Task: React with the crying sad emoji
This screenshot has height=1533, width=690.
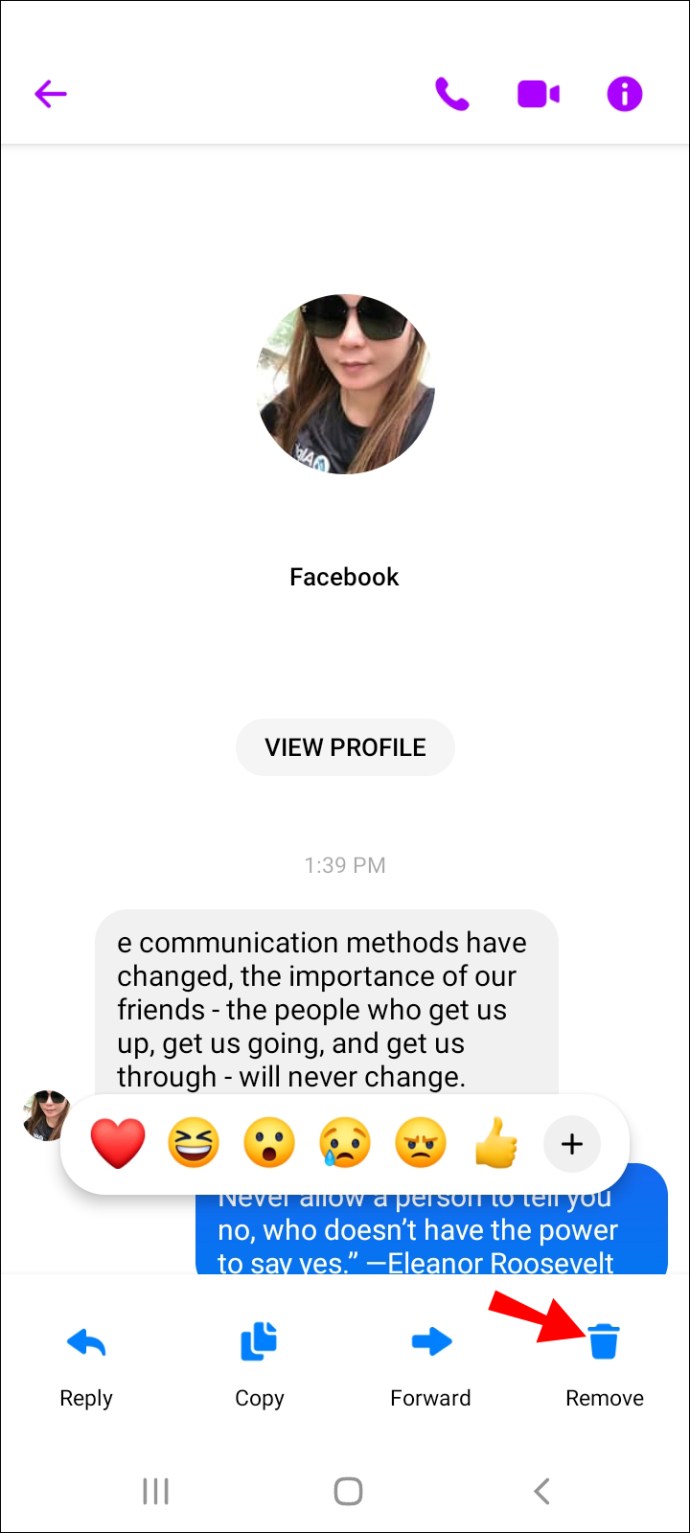Action: click(x=345, y=1143)
